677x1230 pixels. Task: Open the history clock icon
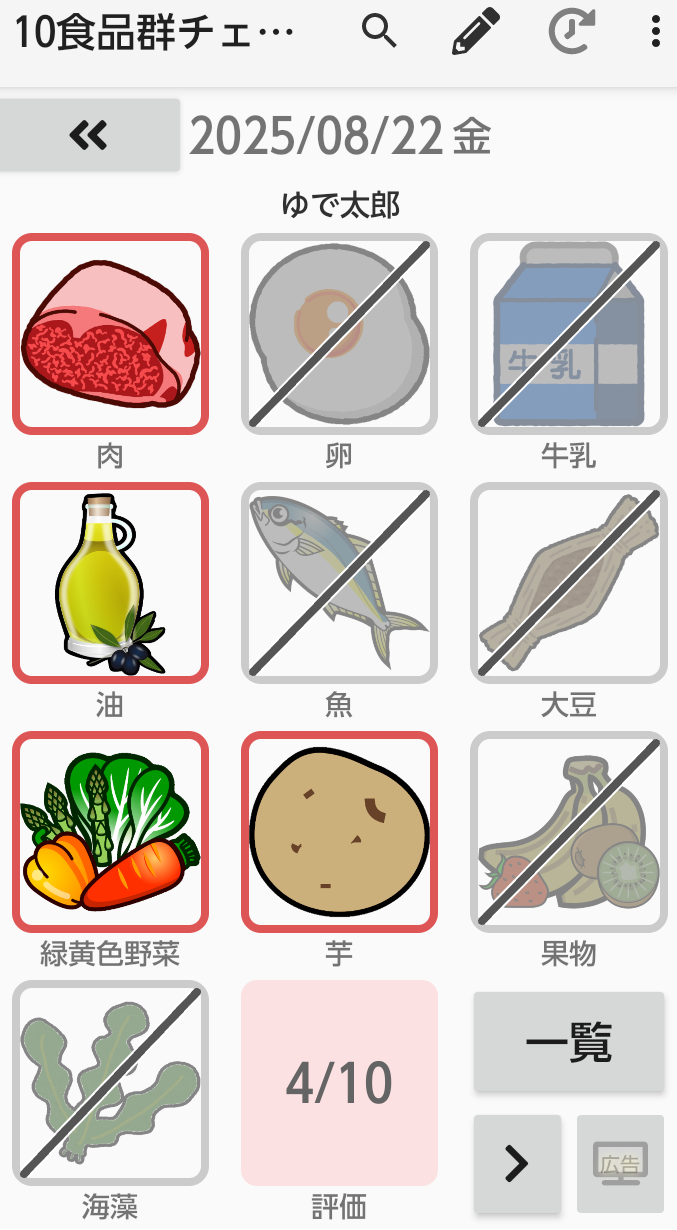click(572, 32)
